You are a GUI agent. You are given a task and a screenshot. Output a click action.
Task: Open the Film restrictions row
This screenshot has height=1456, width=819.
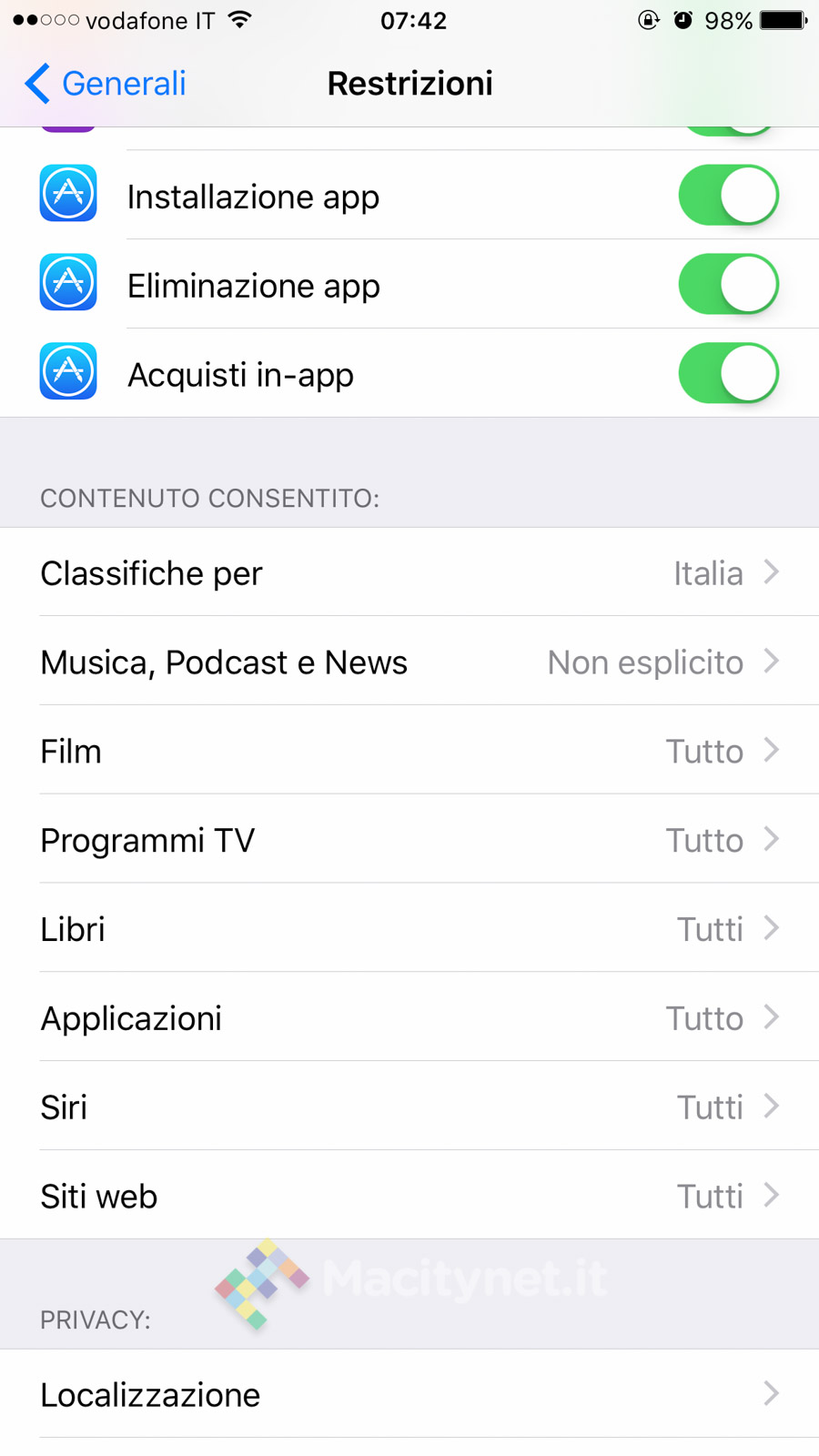(x=409, y=751)
